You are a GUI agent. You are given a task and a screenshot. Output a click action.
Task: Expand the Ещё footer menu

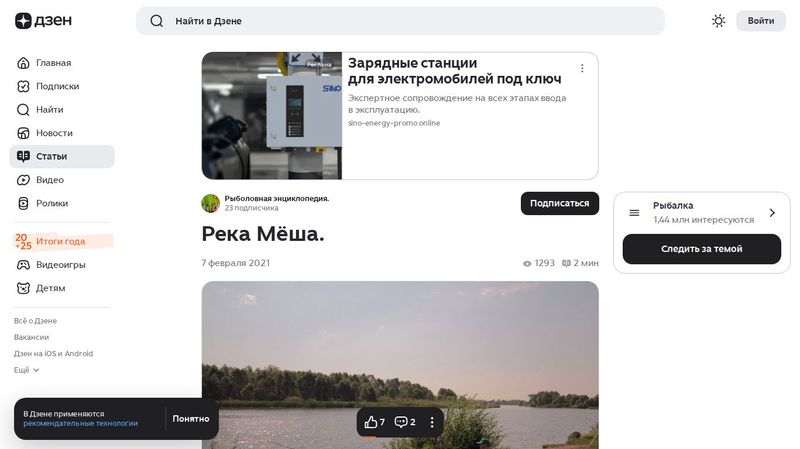coord(27,370)
